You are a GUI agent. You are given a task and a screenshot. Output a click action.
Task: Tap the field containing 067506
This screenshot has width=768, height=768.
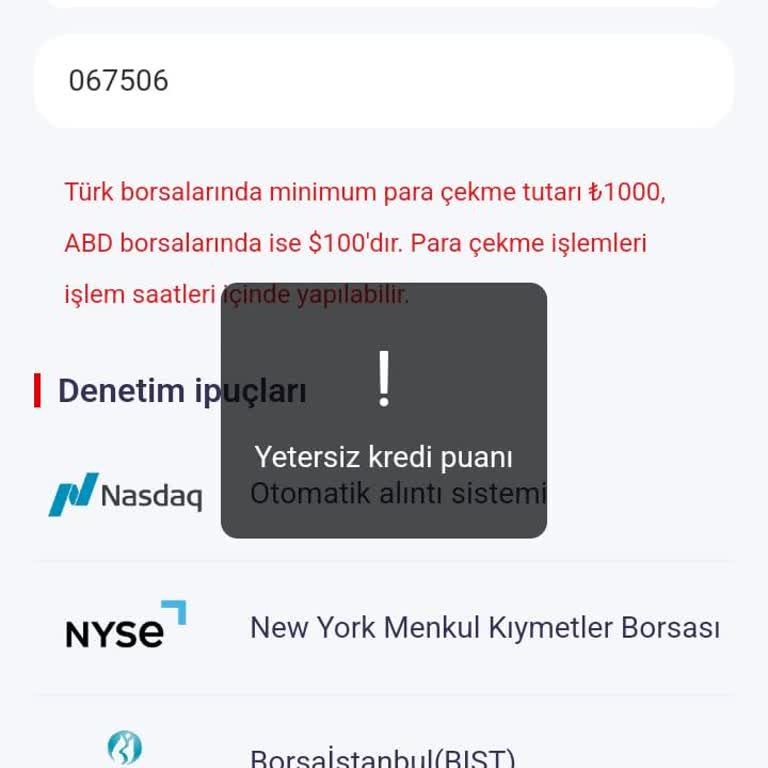(x=384, y=81)
